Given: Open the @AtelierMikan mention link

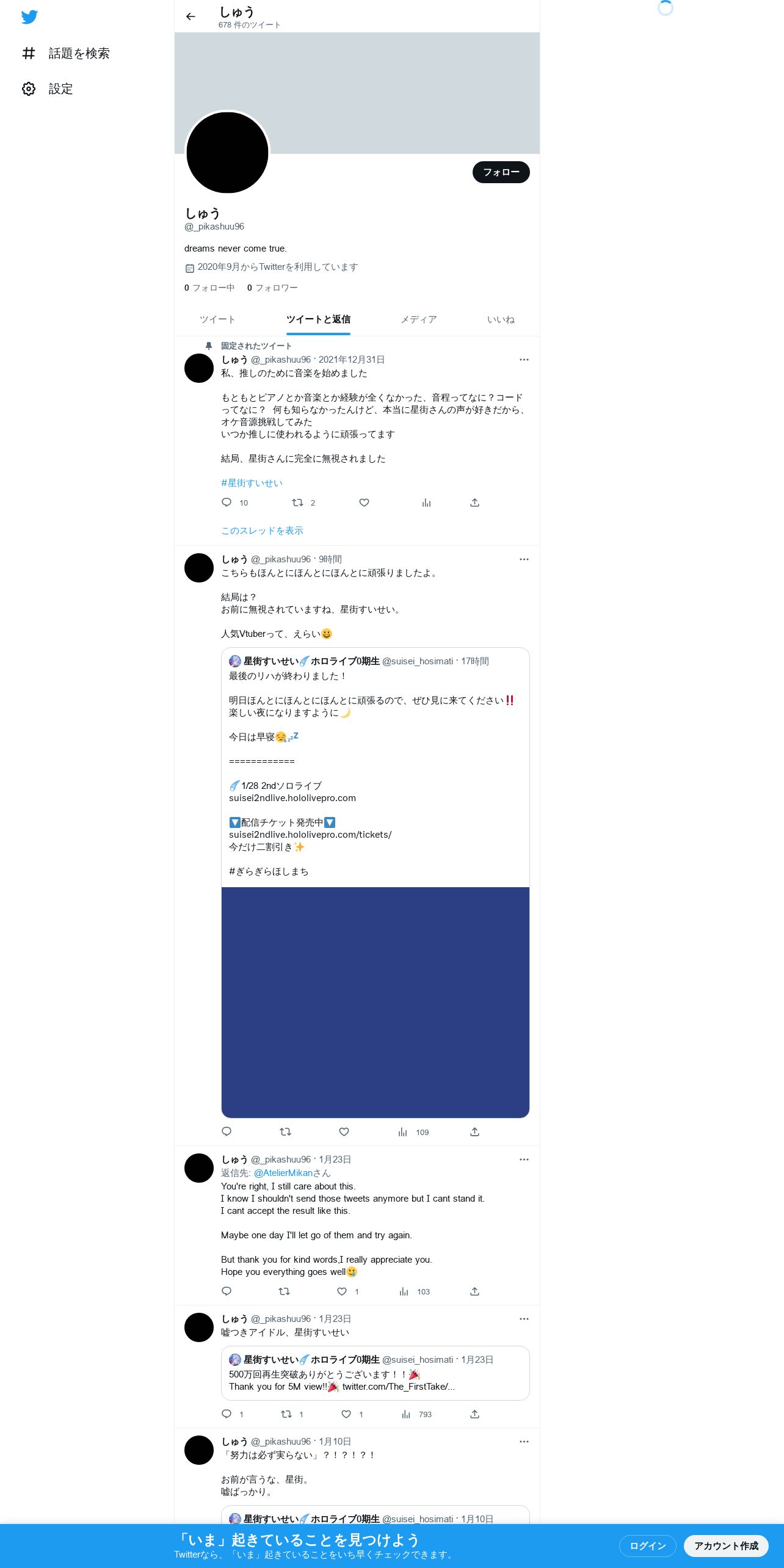Looking at the screenshot, I should 283,1173.
